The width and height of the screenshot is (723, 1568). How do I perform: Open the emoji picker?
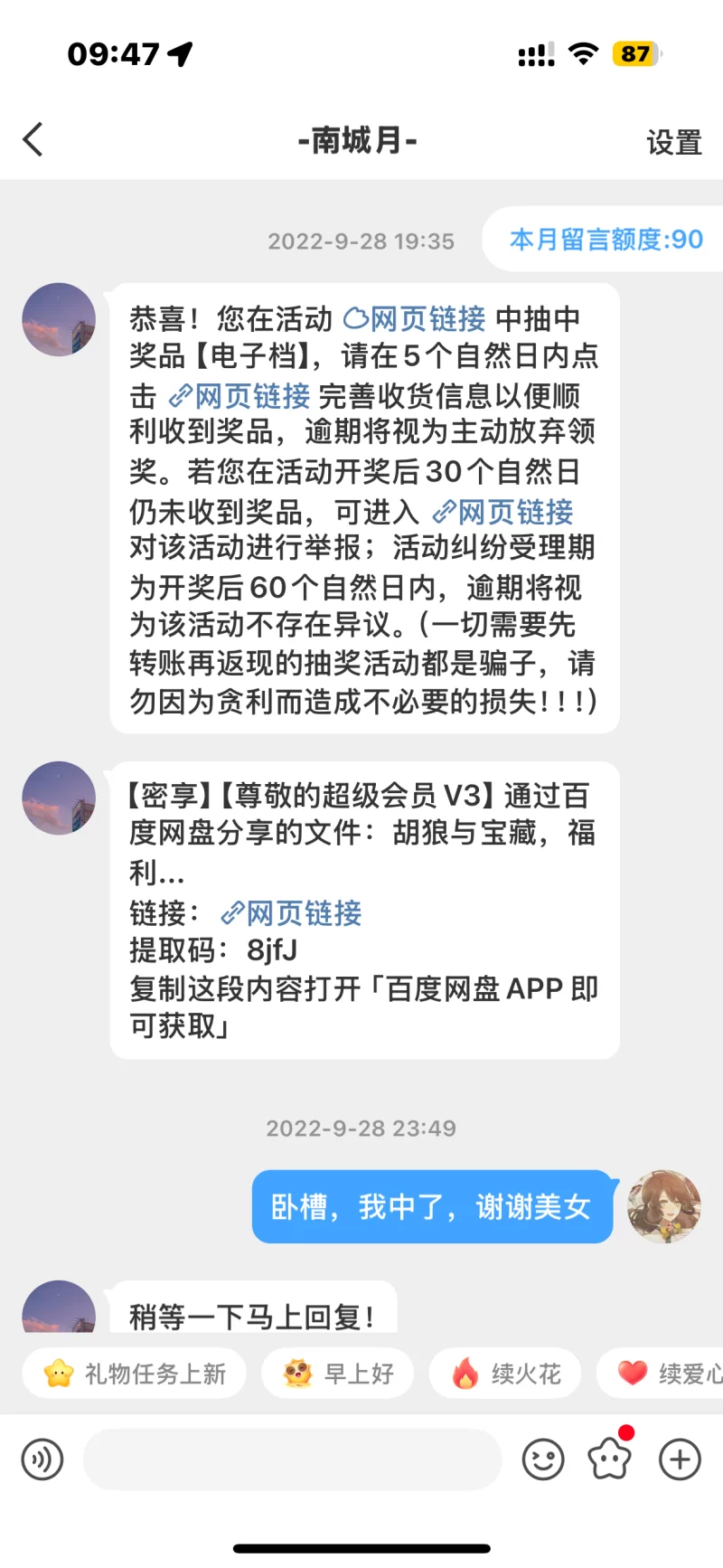[x=543, y=1459]
